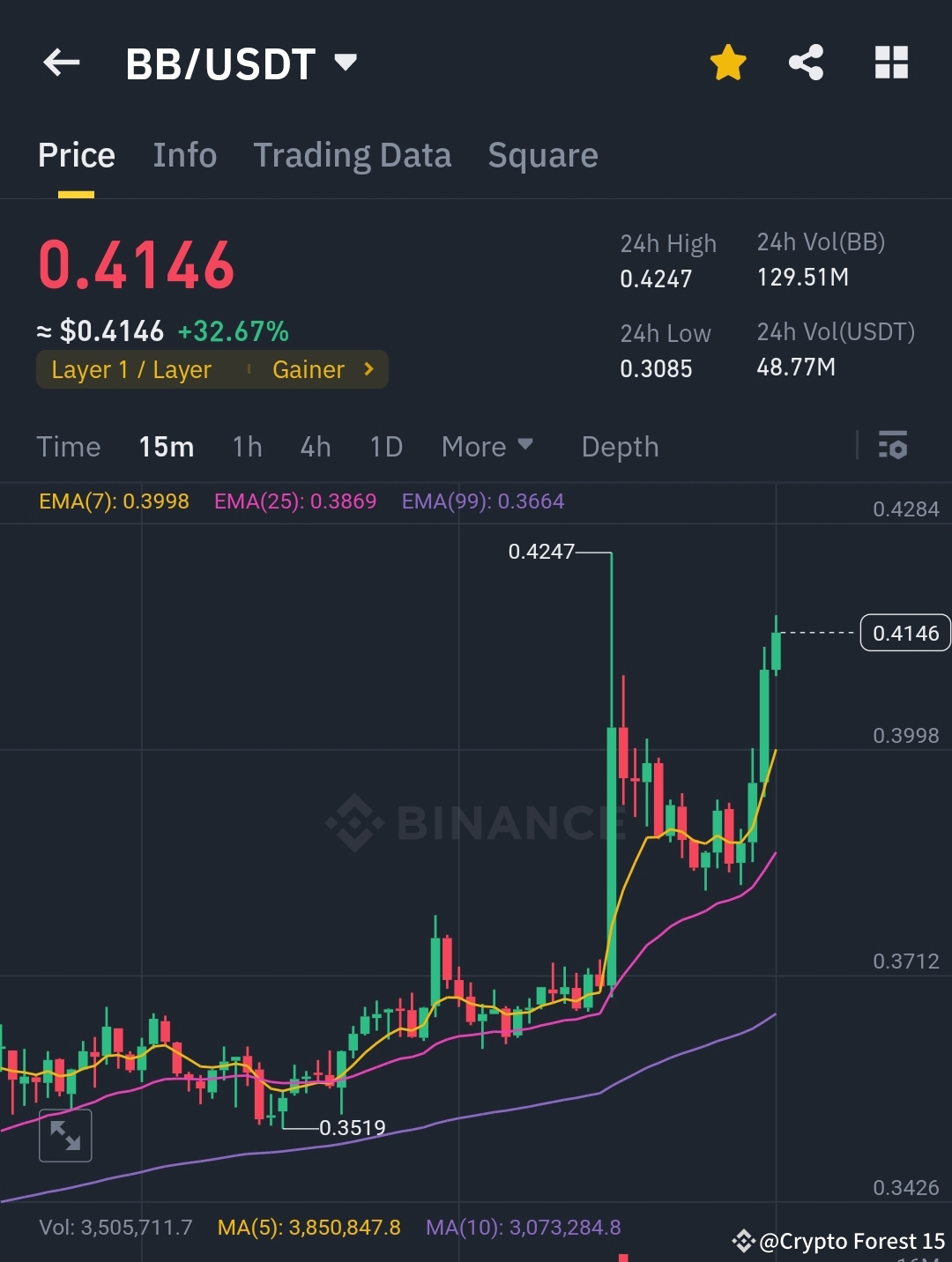
Task: Switch the chart to 1D timeframe
Action: coord(385,447)
